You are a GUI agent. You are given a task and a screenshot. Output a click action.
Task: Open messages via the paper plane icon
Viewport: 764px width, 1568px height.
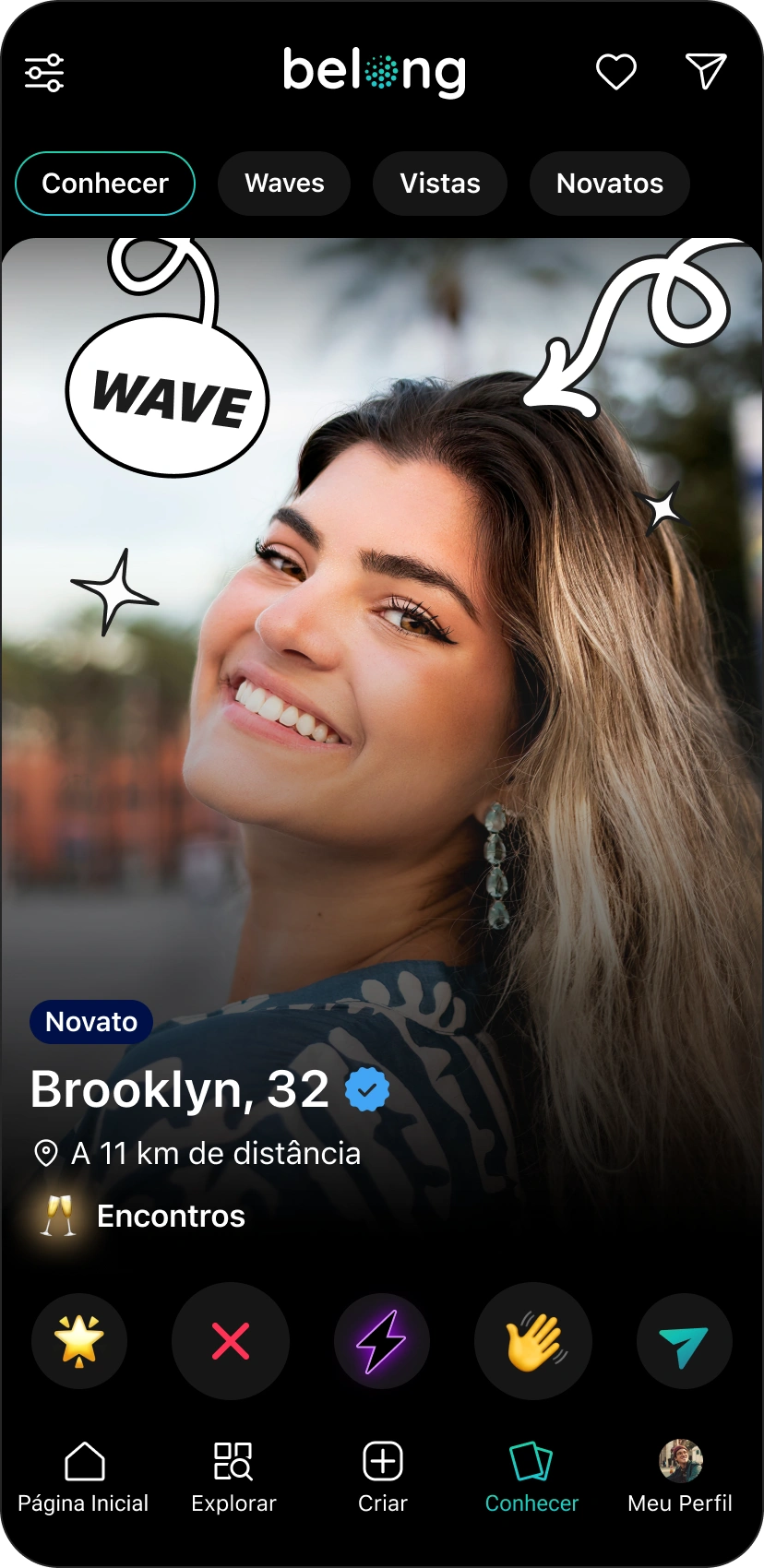tap(706, 71)
